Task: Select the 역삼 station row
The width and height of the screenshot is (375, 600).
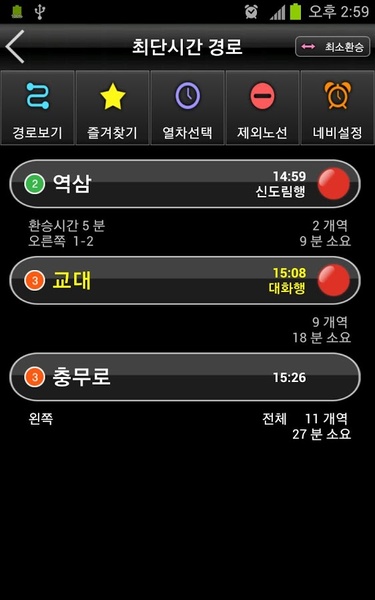Action: (185, 184)
